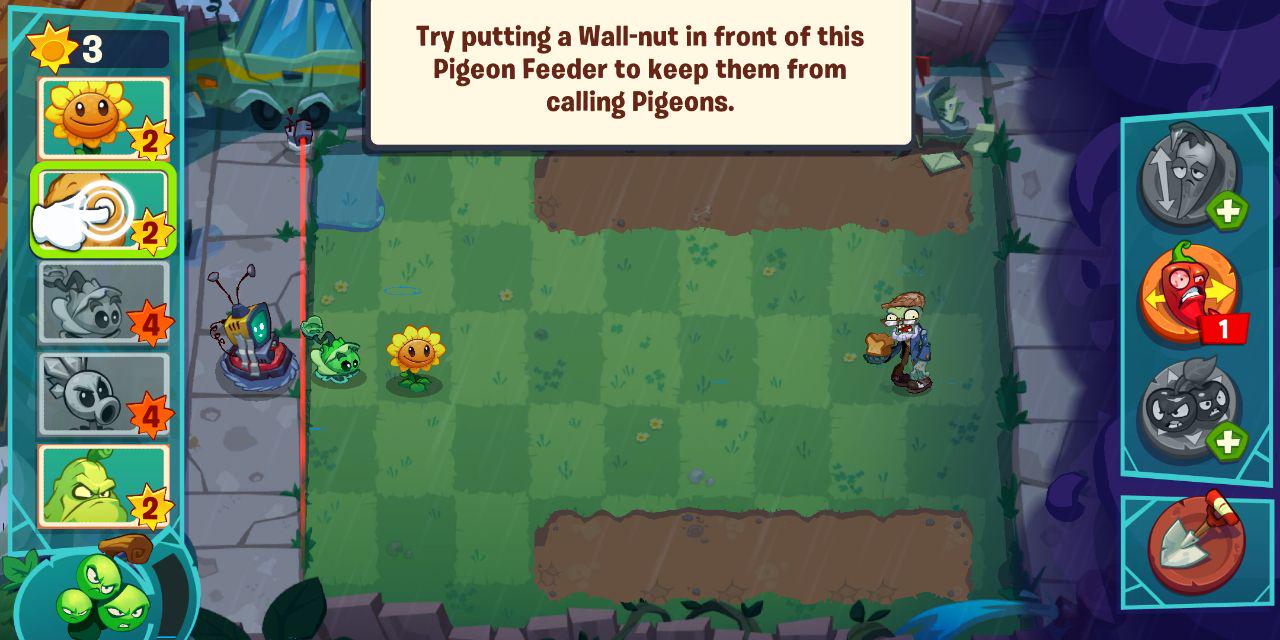Choose the Peashooter seed card

point(102,394)
